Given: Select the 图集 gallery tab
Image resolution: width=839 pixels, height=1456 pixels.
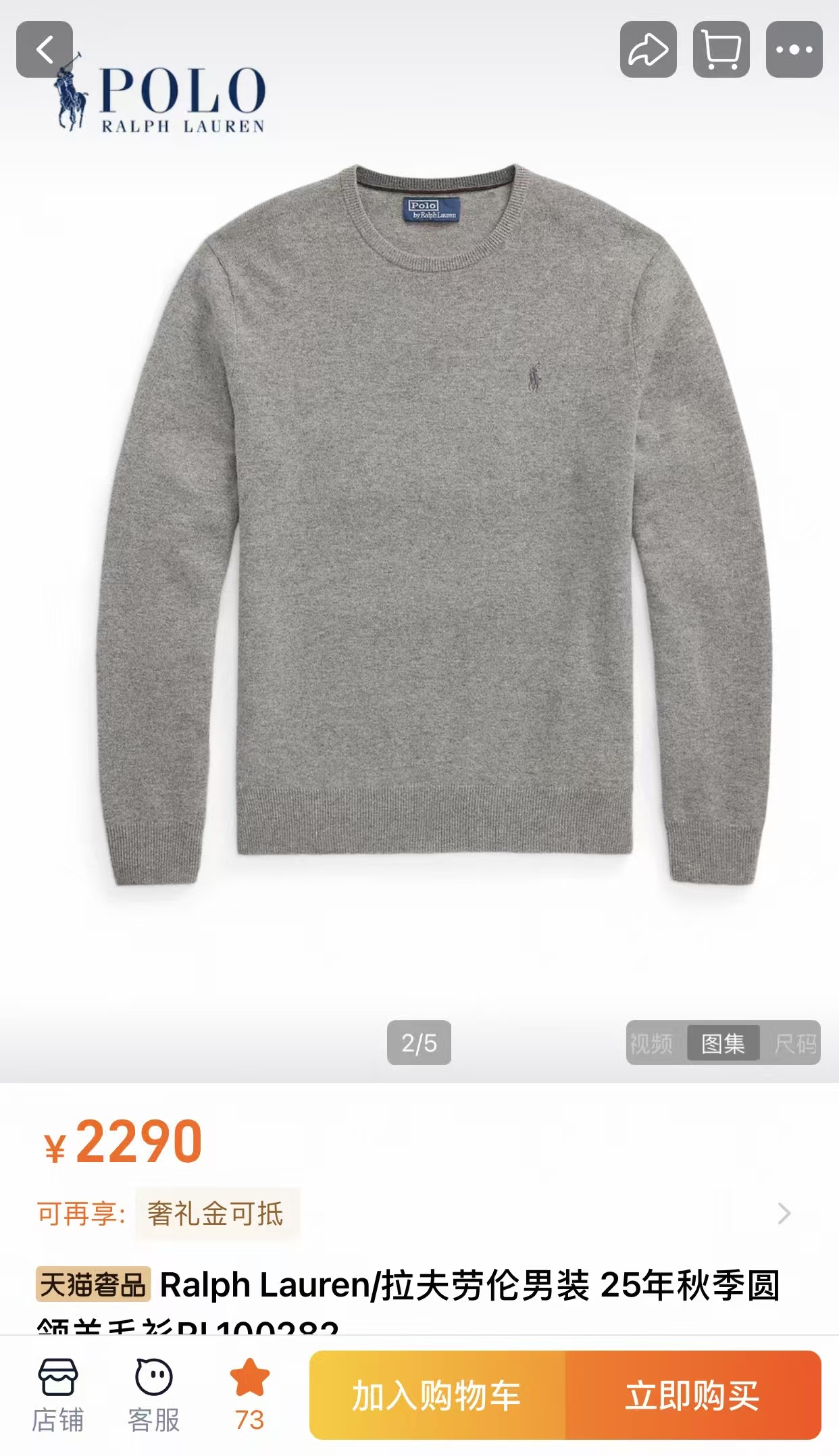Looking at the screenshot, I should tap(723, 1044).
